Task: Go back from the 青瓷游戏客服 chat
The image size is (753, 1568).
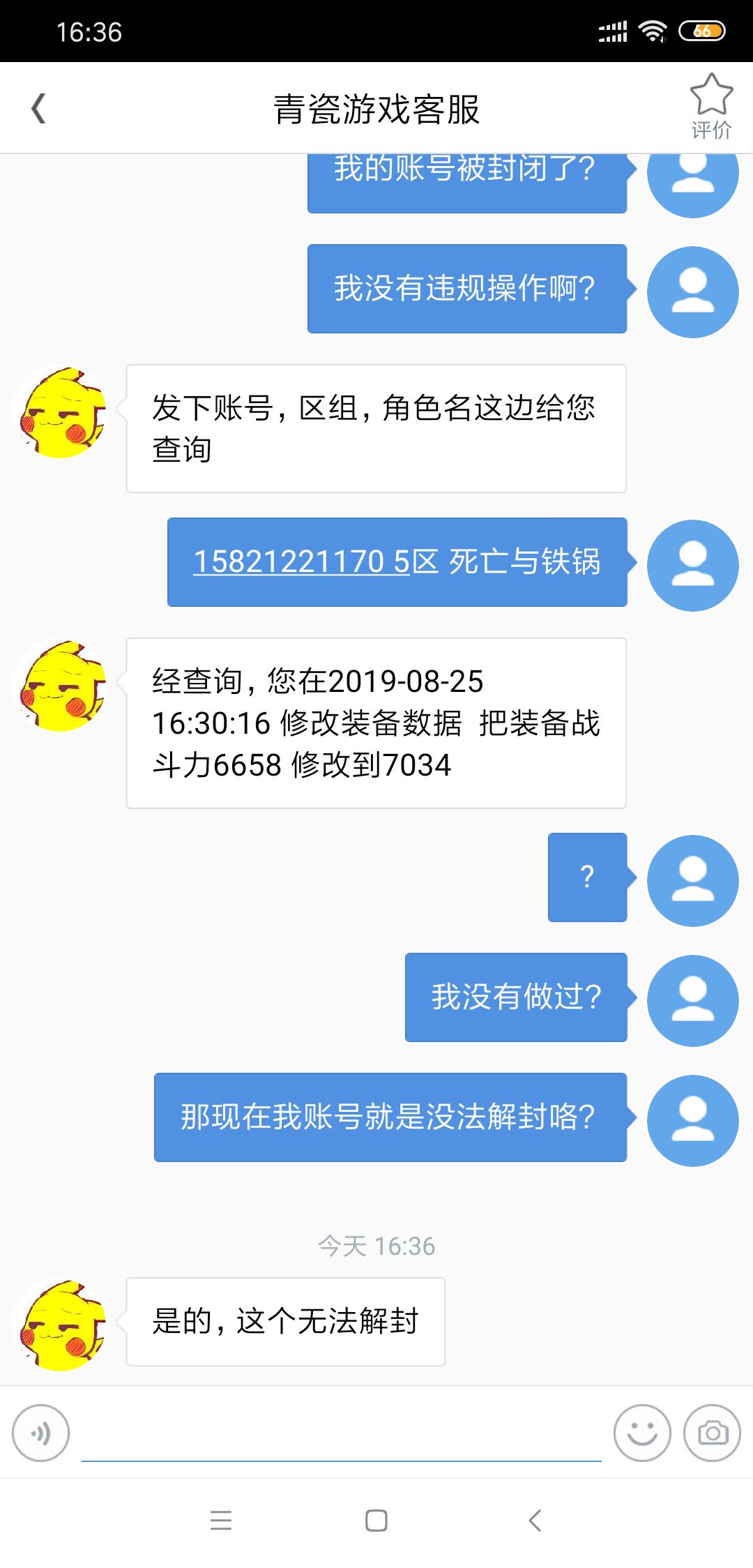Action: click(x=39, y=109)
